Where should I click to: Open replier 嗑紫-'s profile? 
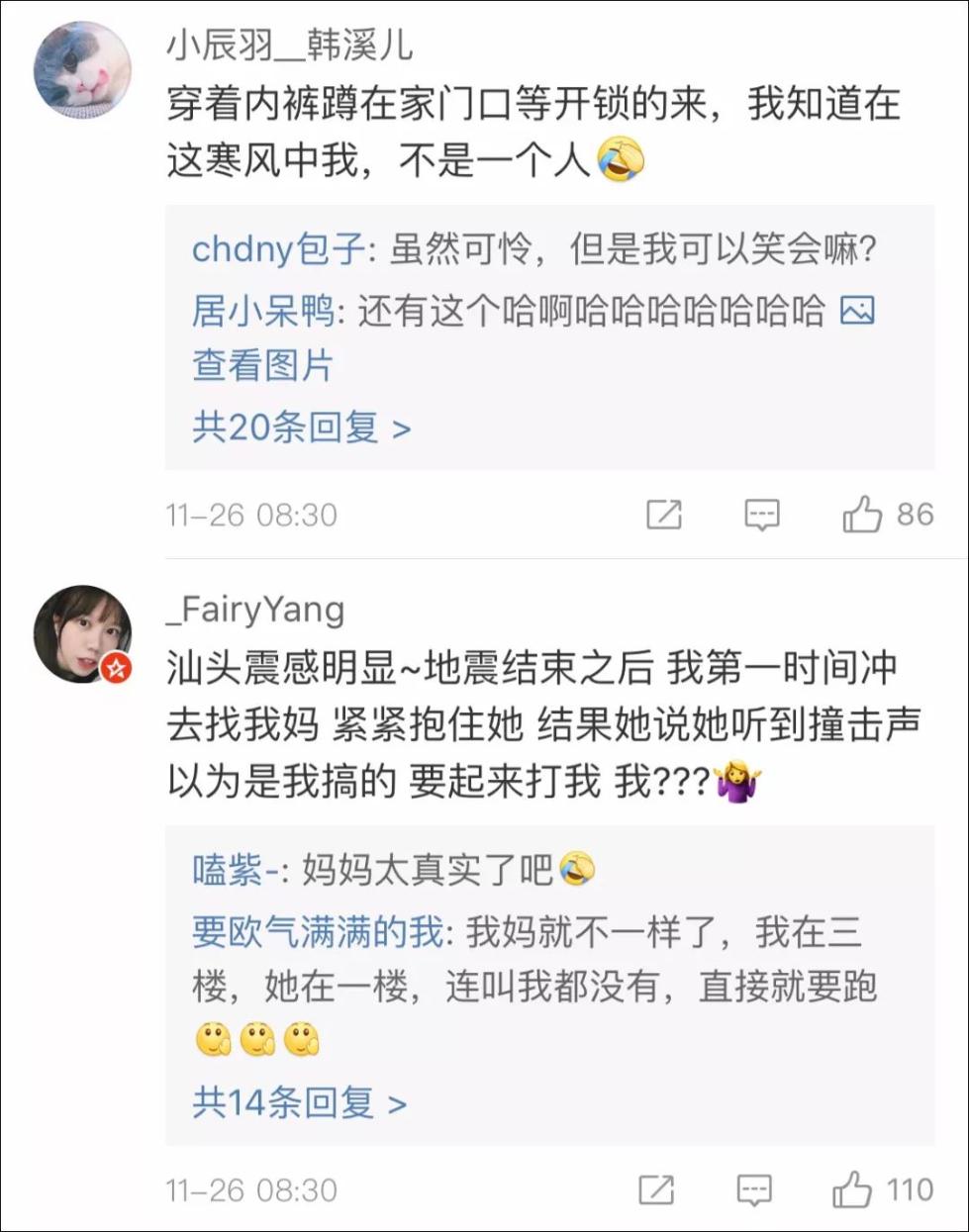coord(238,871)
